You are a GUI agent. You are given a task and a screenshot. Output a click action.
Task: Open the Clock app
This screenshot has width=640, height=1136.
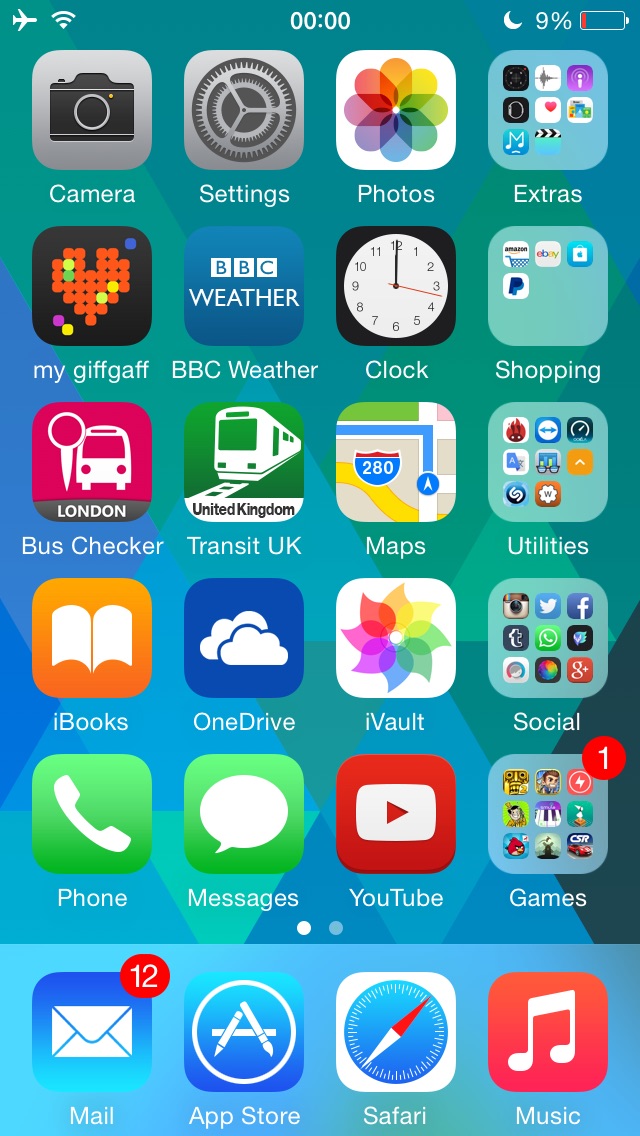[396, 286]
